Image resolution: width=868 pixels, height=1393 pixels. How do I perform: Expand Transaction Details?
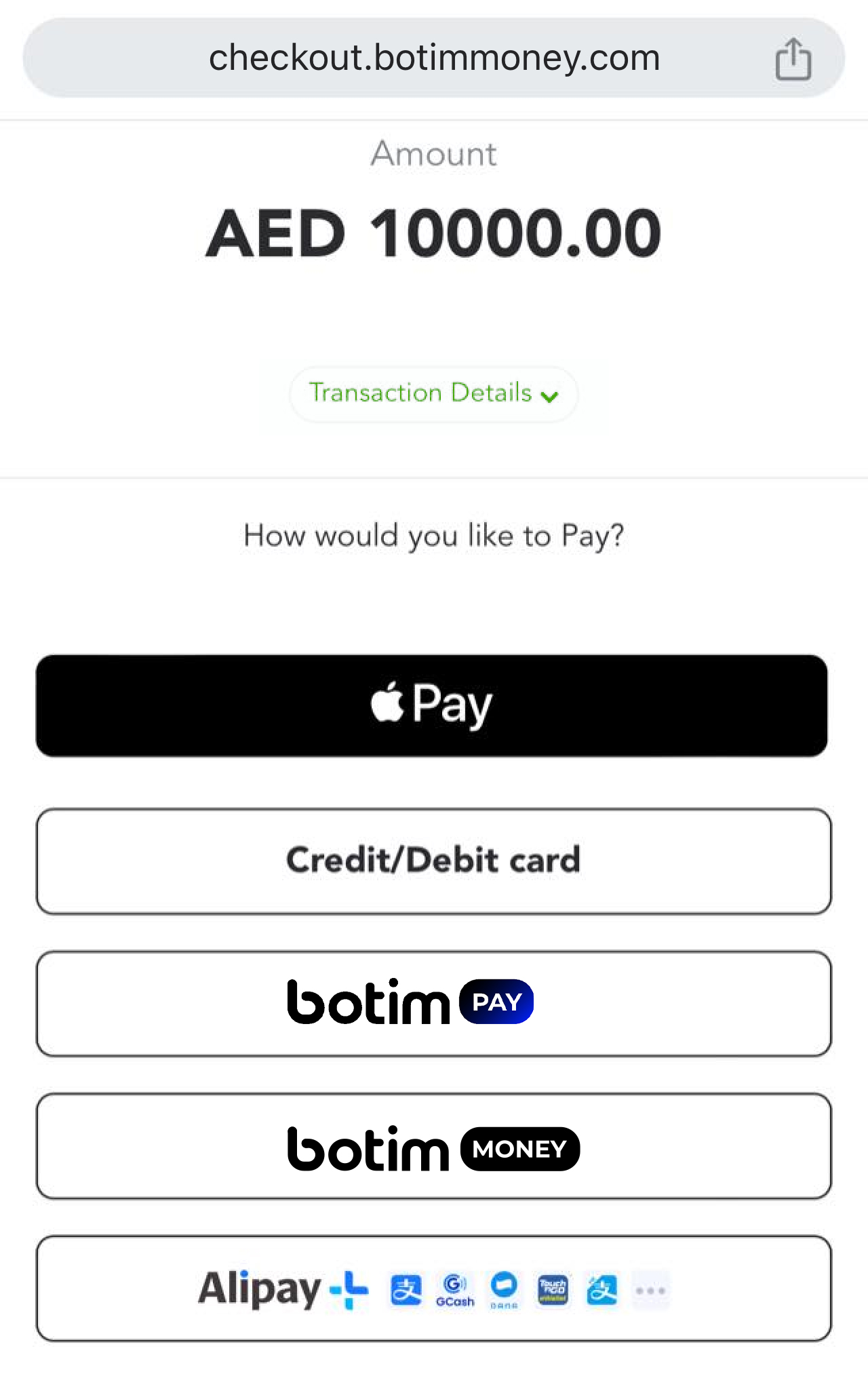pyautogui.click(x=433, y=393)
